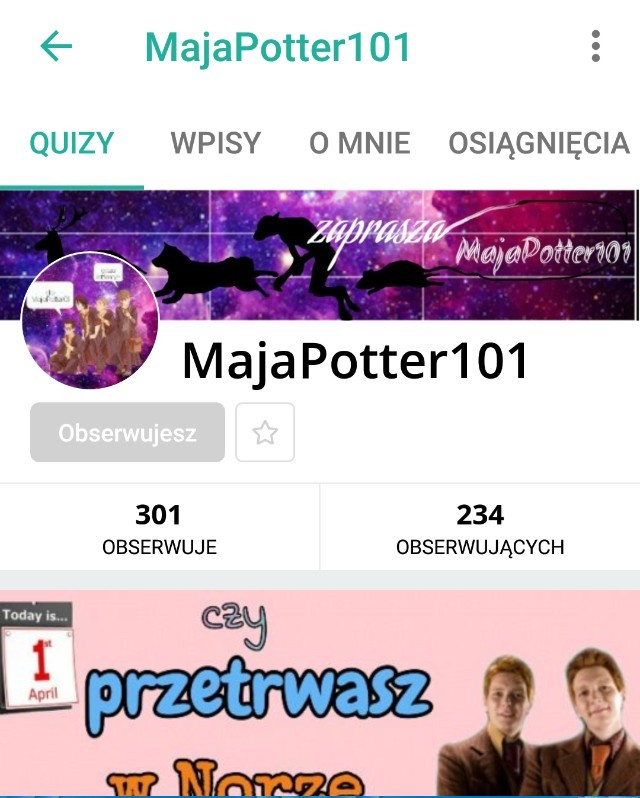Open MajaPotter101's round profile picture
The height and width of the screenshot is (798, 640).
pyautogui.click(x=90, y=321)
